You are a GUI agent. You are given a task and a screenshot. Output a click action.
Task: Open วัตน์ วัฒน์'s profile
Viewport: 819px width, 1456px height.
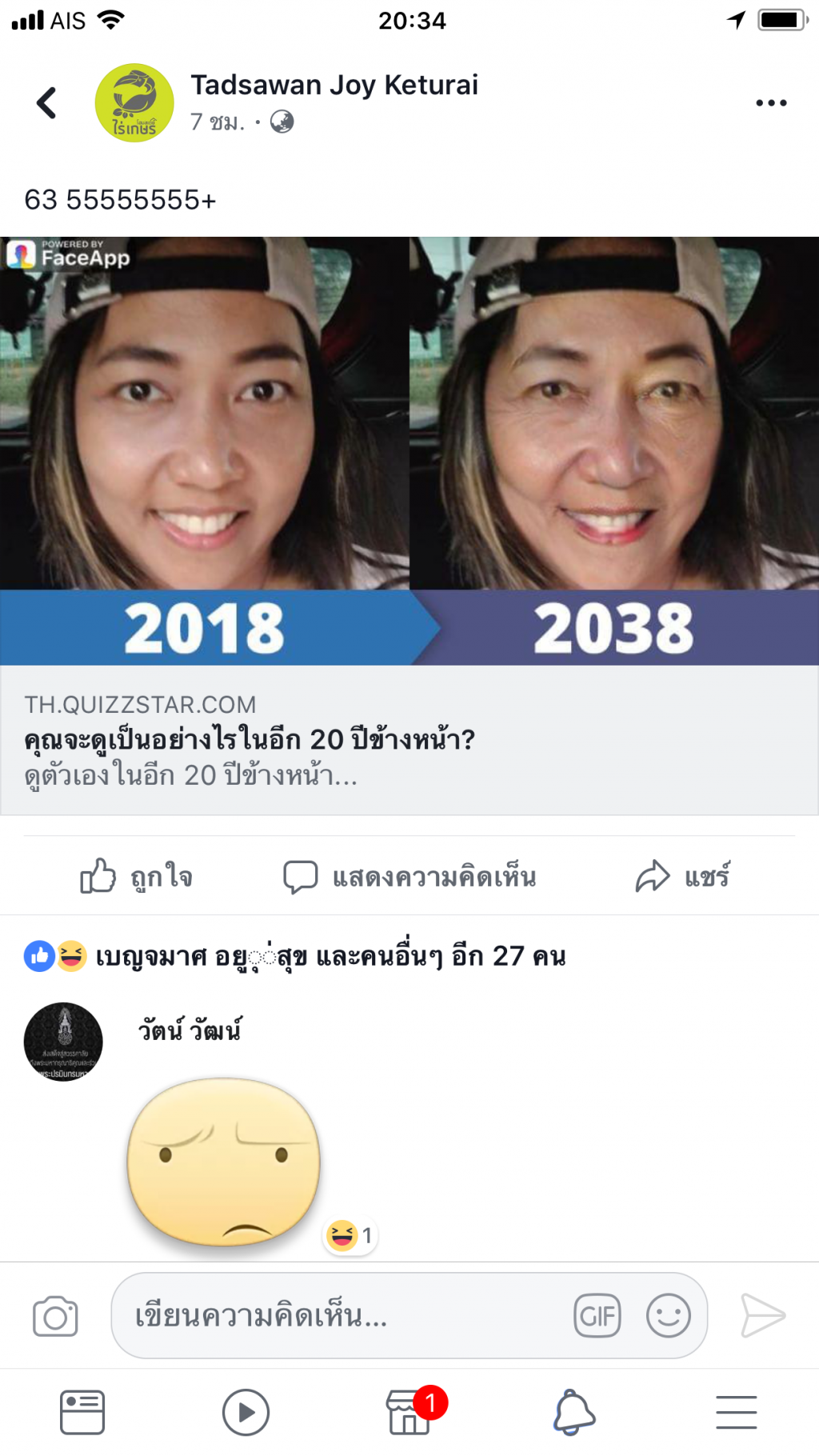(x=190, y=1030)
